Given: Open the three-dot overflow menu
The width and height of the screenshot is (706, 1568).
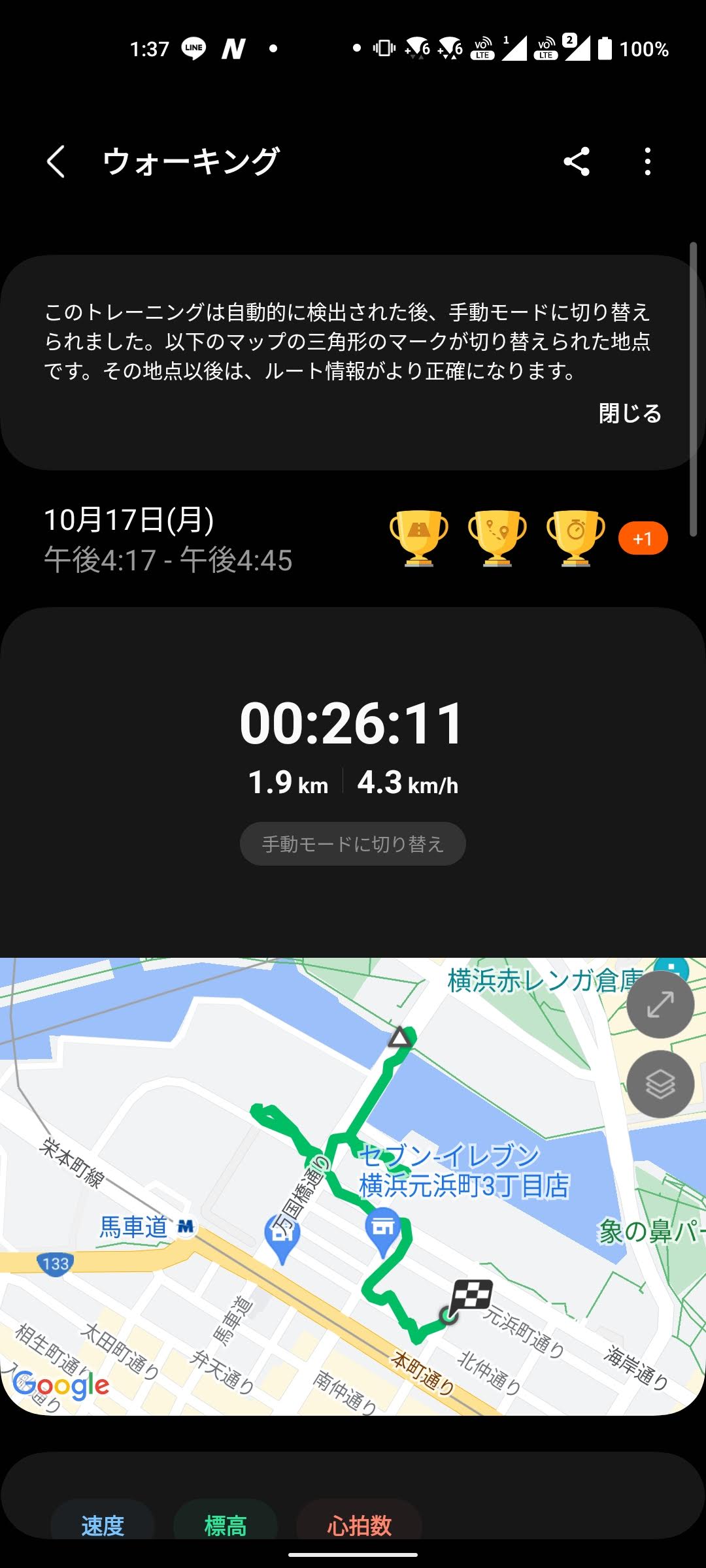Looking at the screenshot, I should point(647,161).
